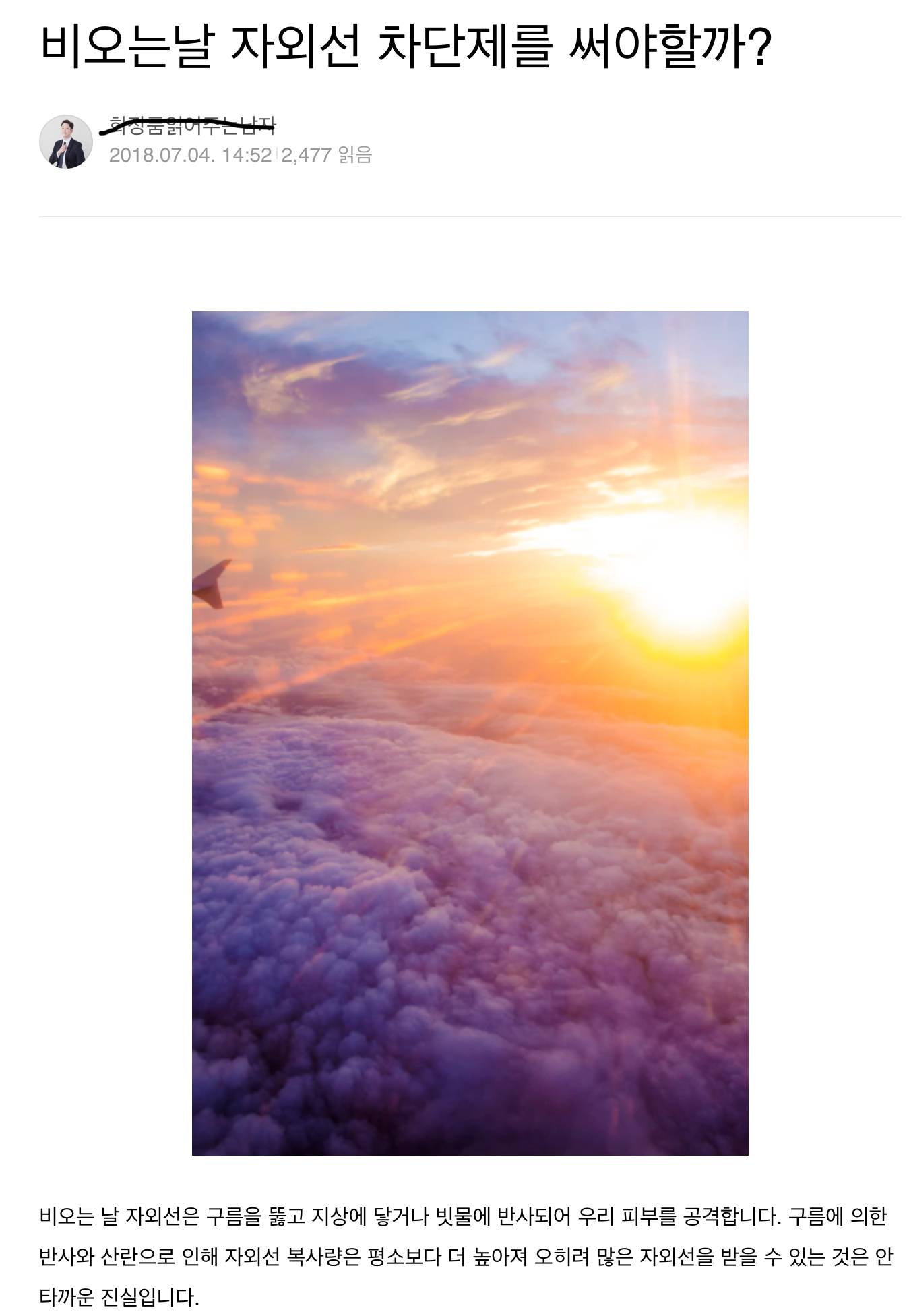The height and width of the screenshot is (1316, 907).
Task: Open the crossed-out author name link
Action: click(x=191, y=125)
